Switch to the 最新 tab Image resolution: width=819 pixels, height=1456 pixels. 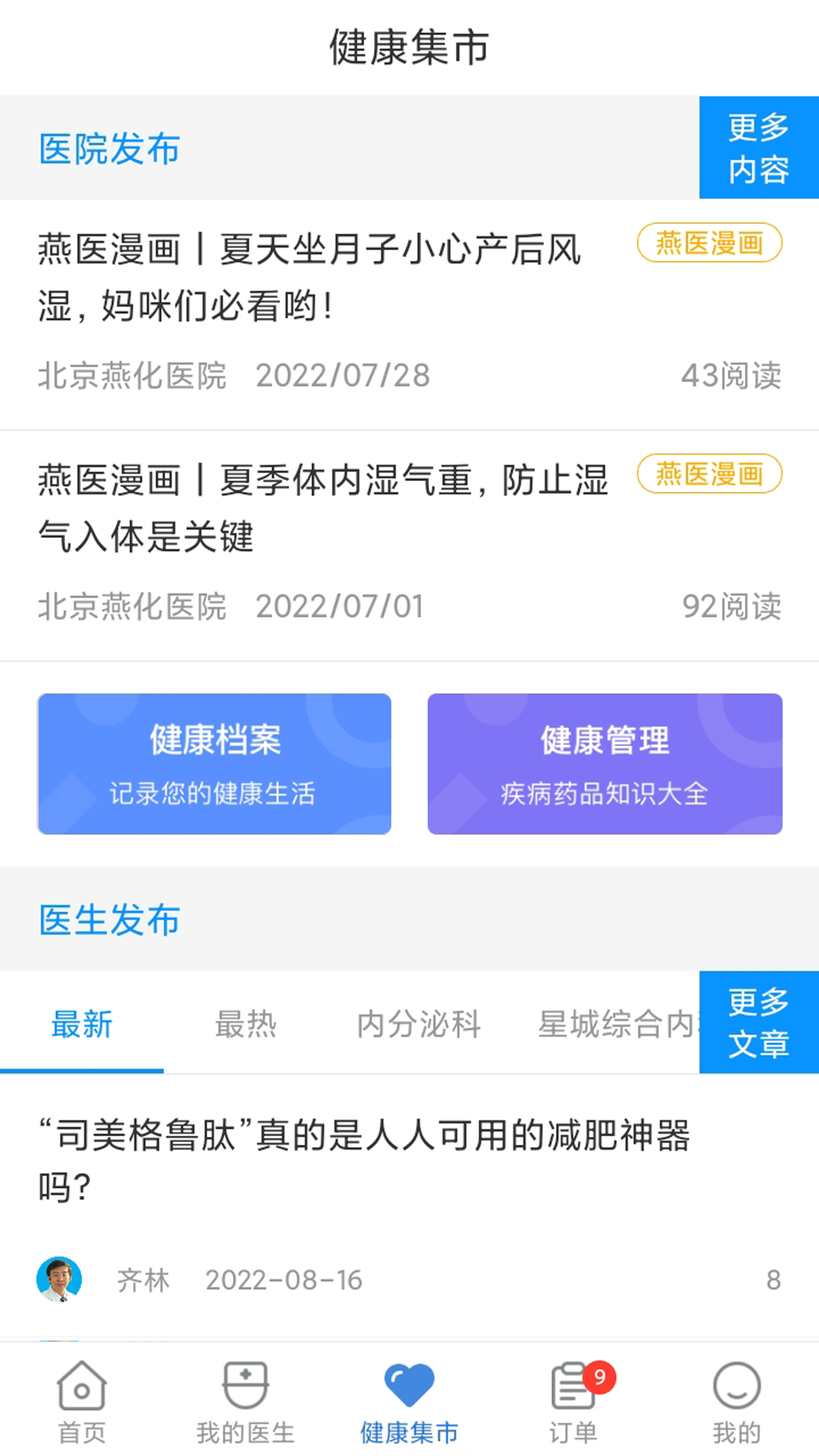tap(80, 1025)
